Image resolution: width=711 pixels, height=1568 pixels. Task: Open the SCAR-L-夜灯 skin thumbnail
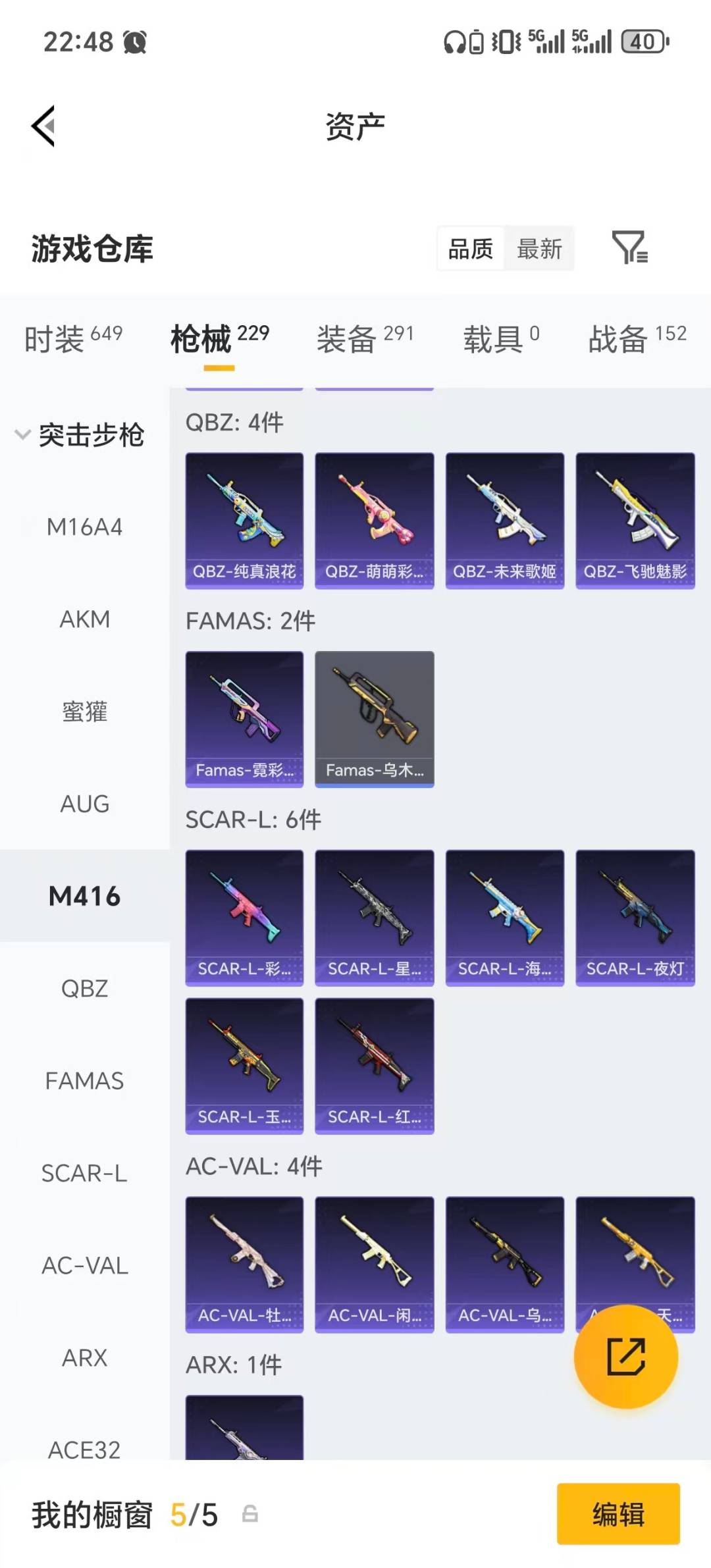click(634, 919)
